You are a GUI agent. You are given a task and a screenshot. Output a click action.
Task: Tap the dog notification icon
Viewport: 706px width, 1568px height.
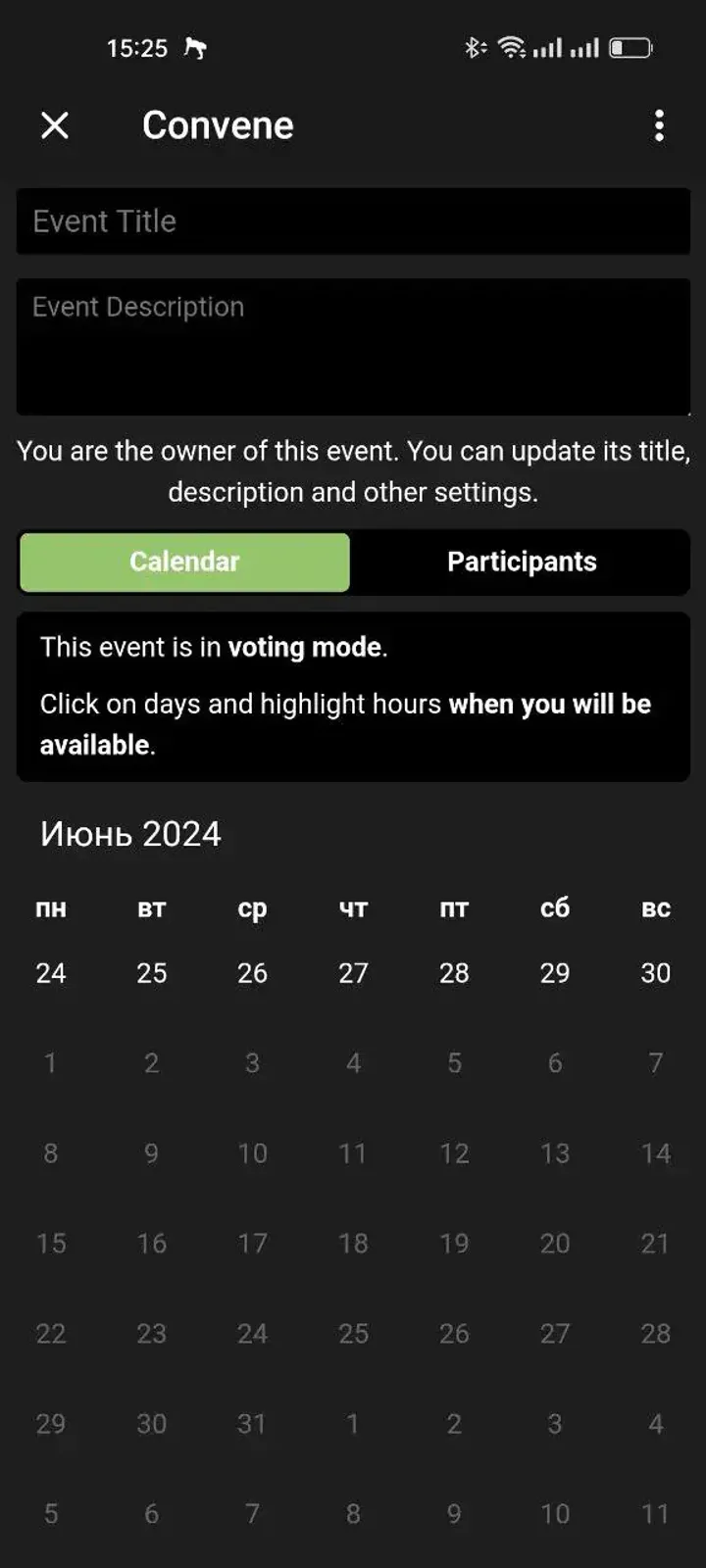194,46
